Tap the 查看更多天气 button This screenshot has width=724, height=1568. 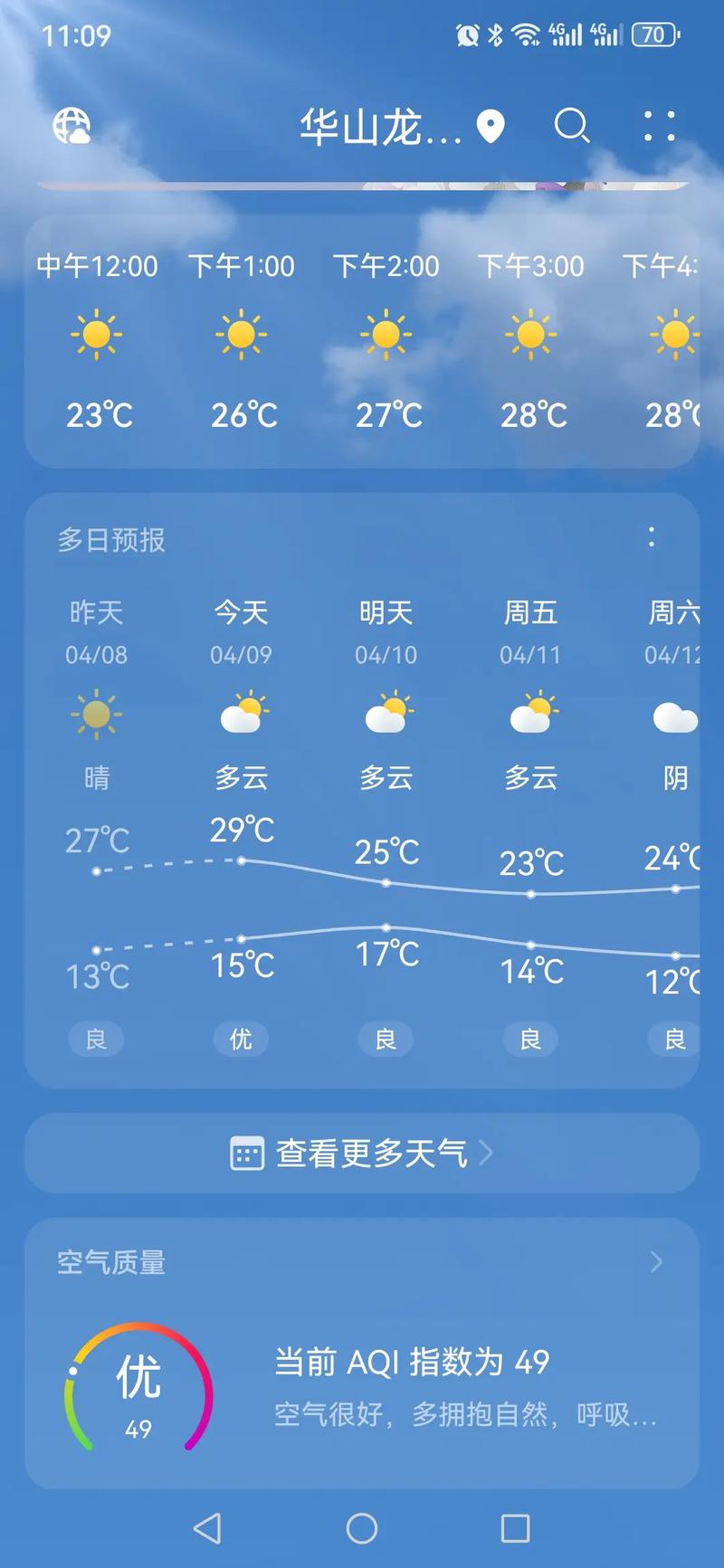click(362, 1153)
